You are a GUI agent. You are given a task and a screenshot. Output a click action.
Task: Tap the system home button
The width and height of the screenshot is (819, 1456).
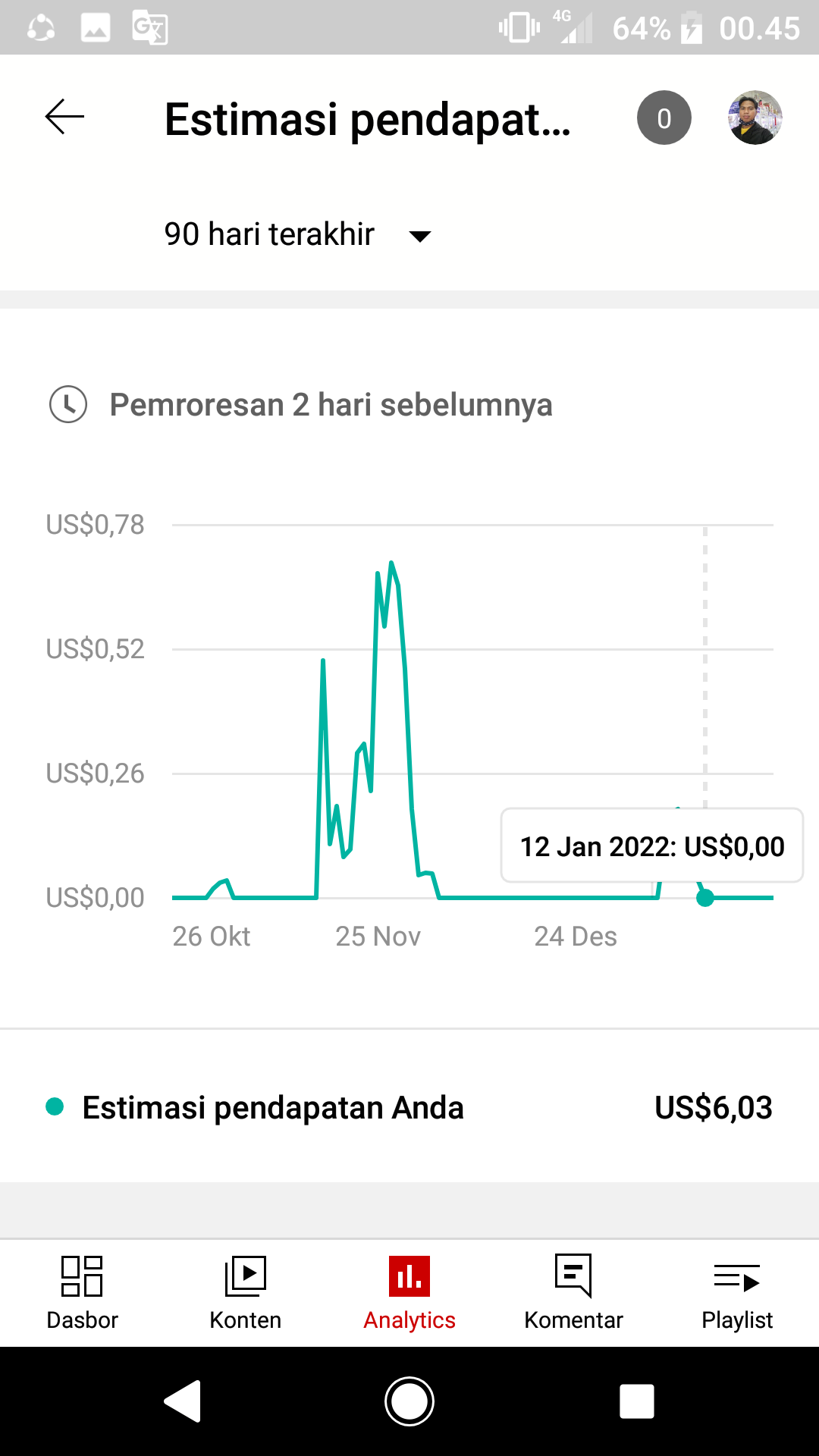click(409, 1401)
